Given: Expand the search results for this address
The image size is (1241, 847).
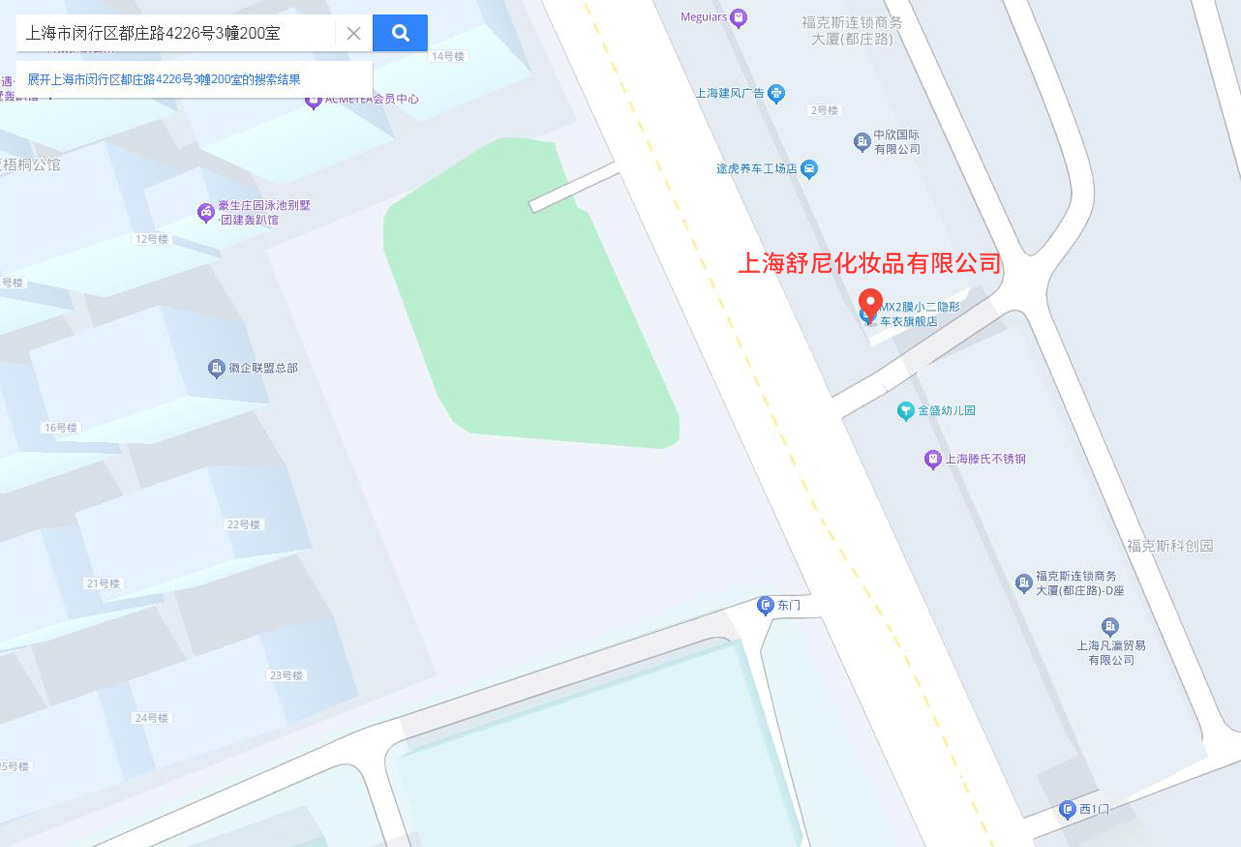Looking at the screenshot, I should pyautogui.click(x=164, y=79).
